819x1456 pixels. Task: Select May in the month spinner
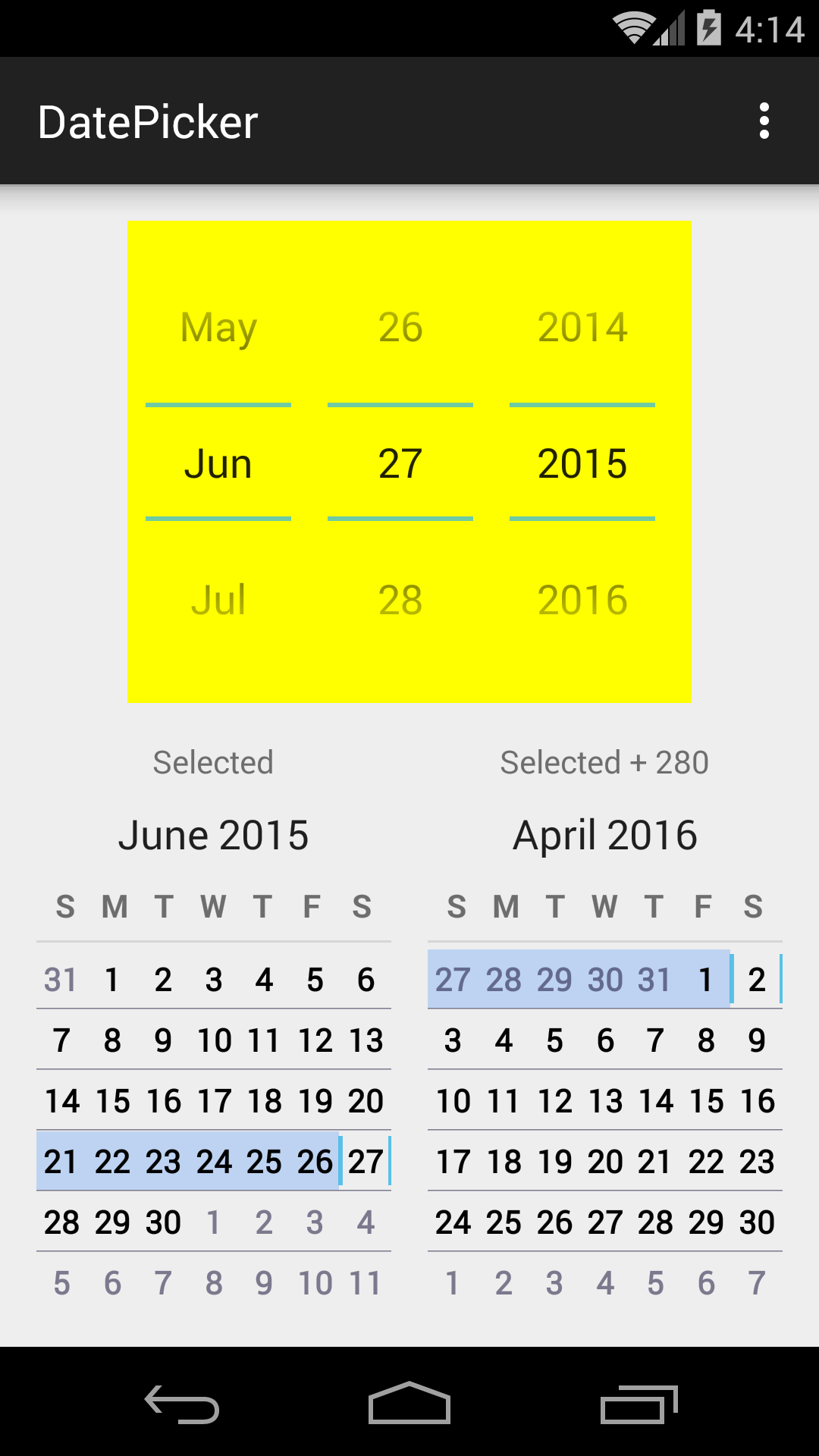pyautogui.click(x=218, y=328)
